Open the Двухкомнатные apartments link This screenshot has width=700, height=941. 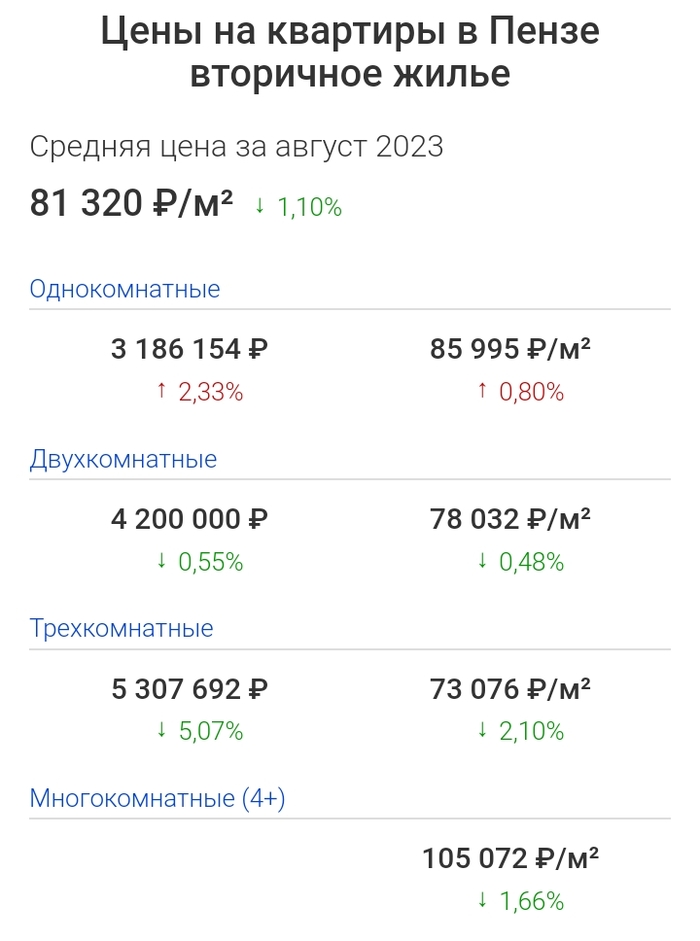(x=123, y=460)
